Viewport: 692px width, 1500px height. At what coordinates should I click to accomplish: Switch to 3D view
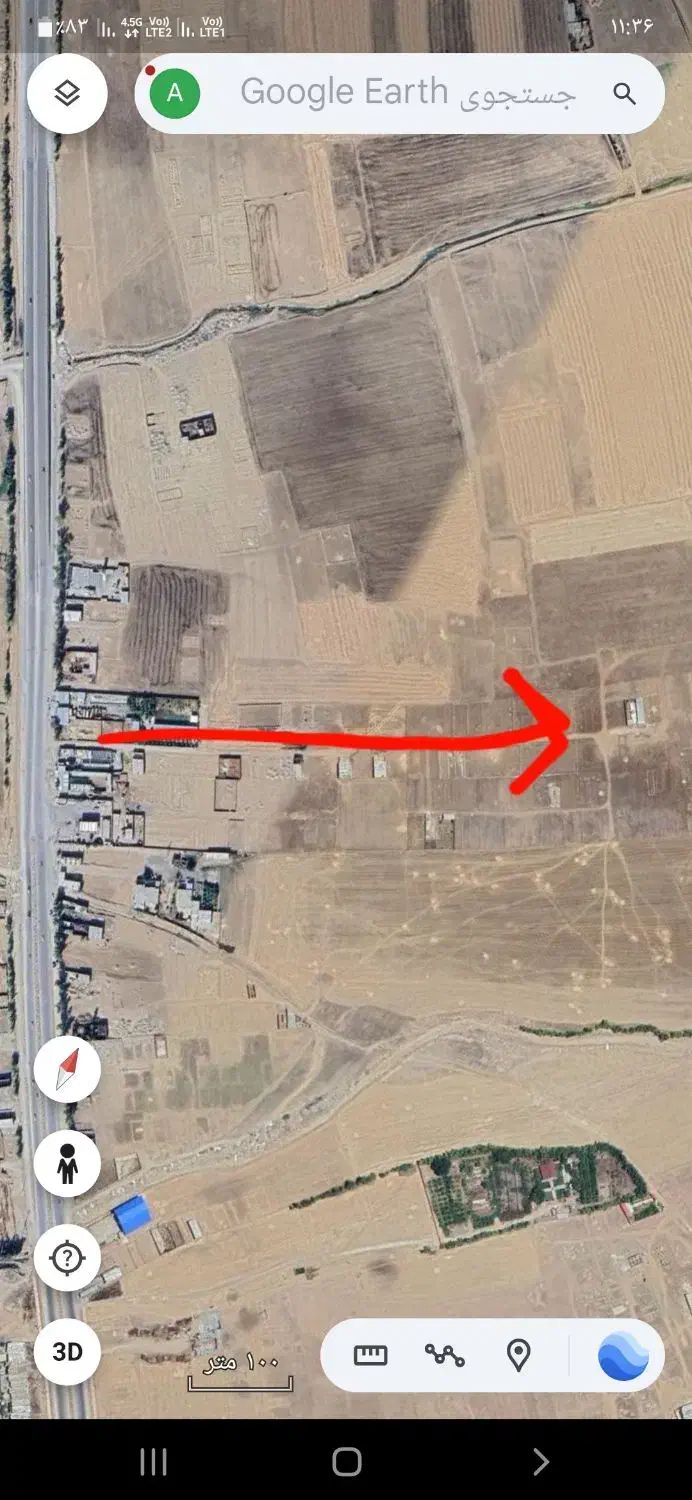[x=67, y=1352]
